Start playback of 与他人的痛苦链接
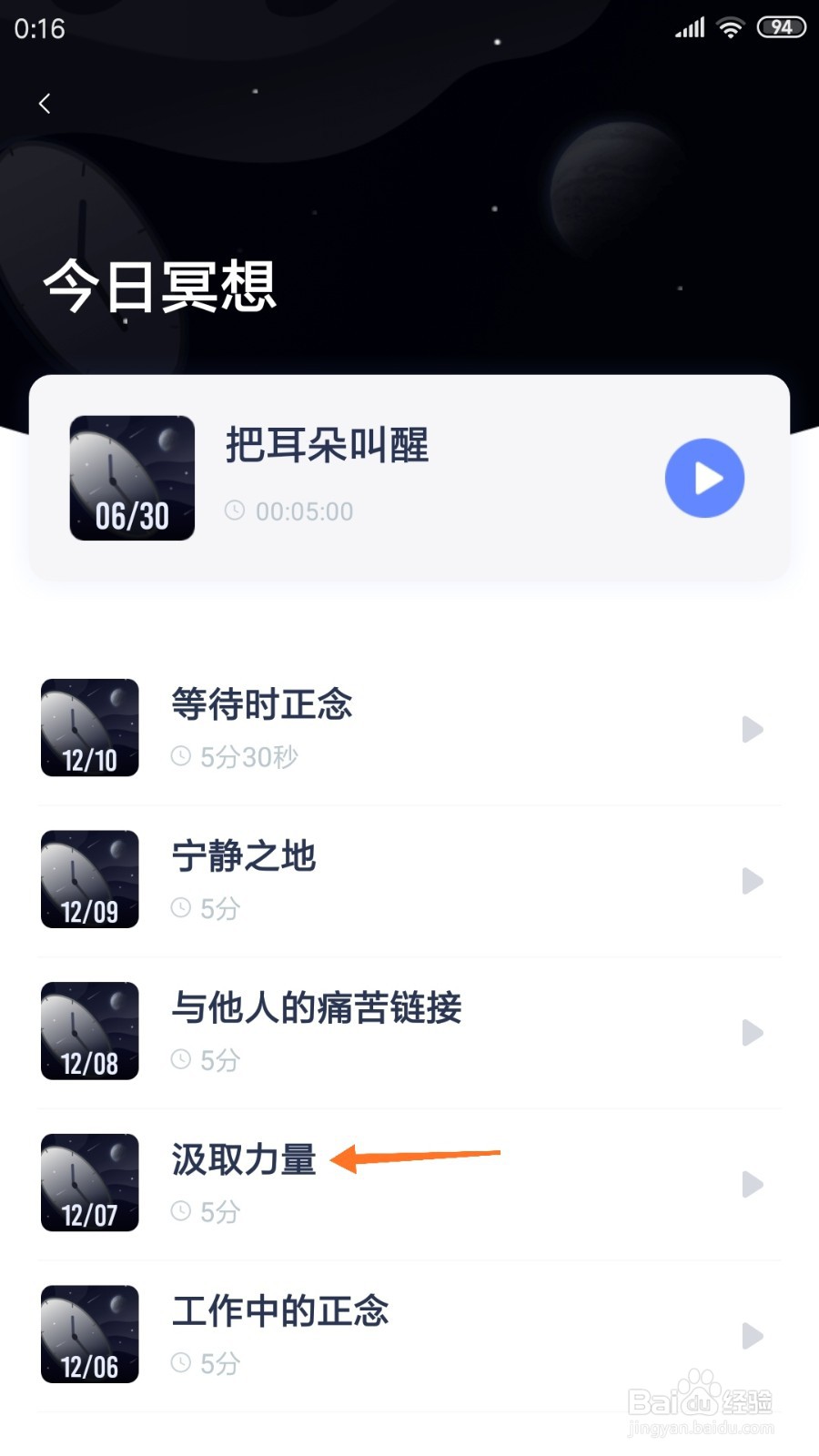The height and width of the screenshot is (1456, 819). pos(753,1033)
